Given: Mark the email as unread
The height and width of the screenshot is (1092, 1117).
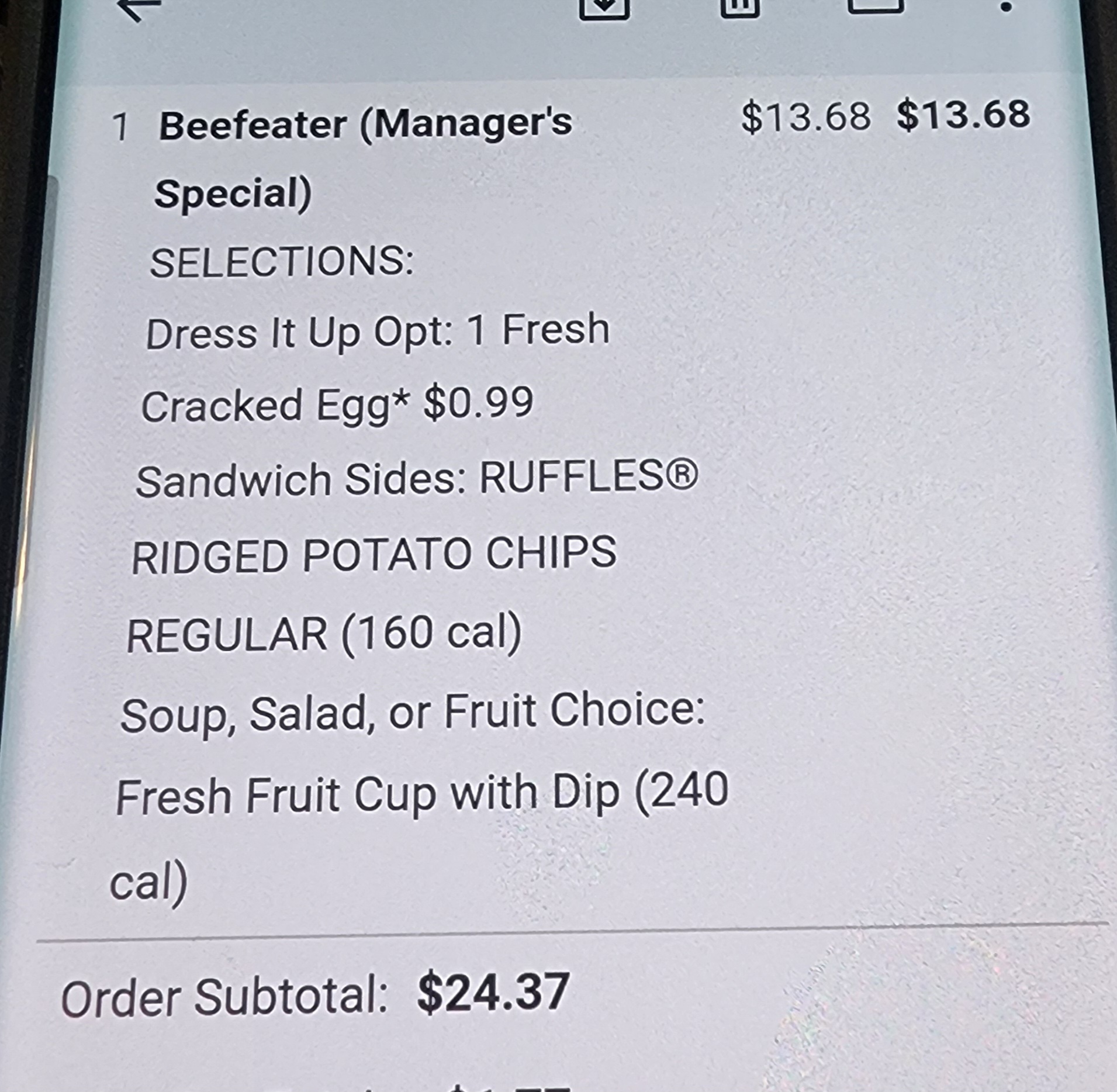Looking at the screenshot, I should click(875, 5).
